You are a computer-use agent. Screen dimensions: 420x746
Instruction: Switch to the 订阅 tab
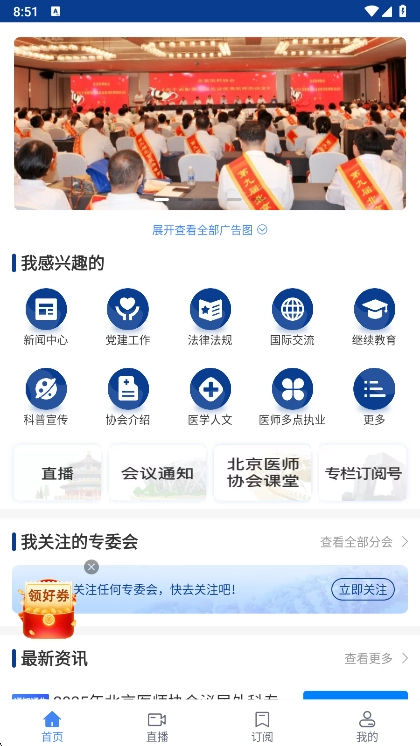pos(262,726)
